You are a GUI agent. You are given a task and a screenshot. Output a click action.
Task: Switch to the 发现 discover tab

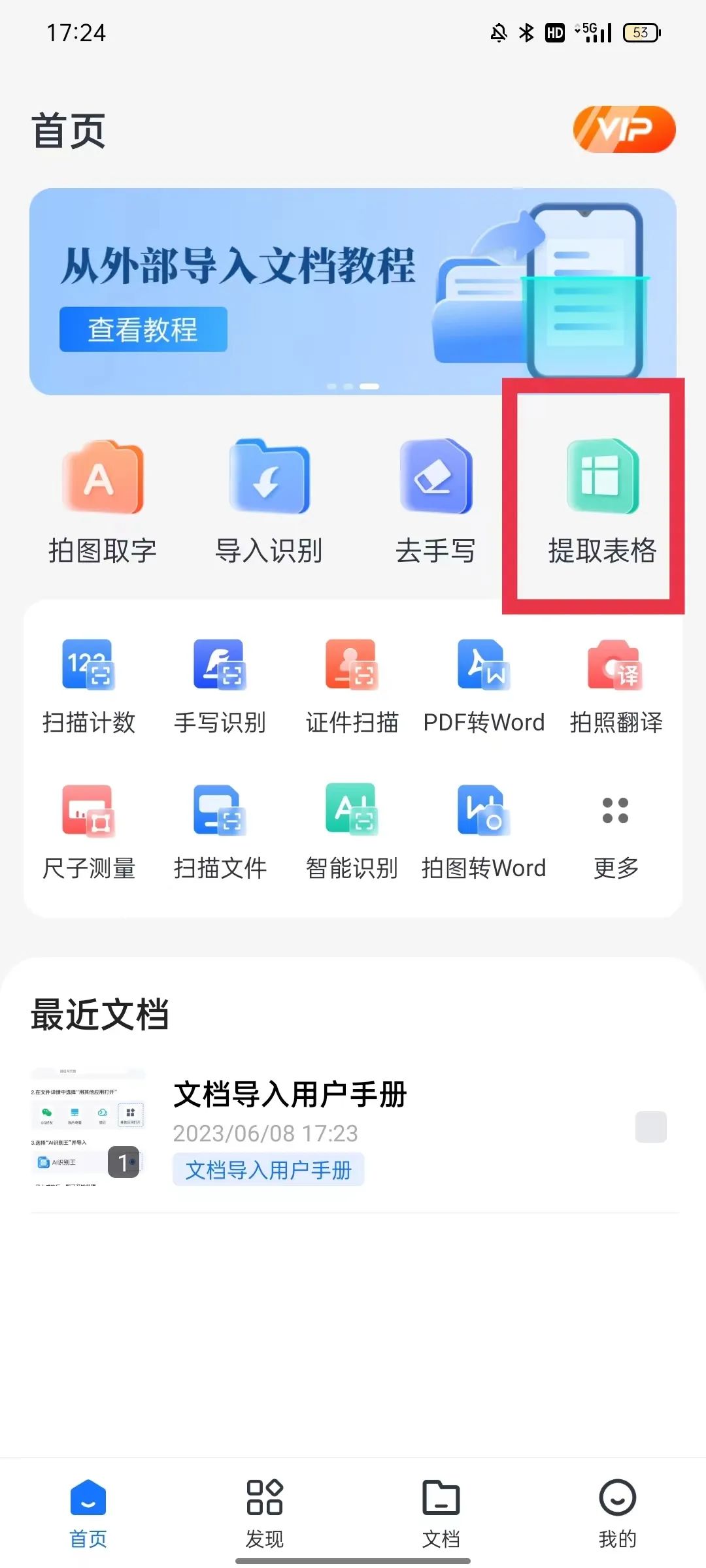(x=263, y=1509)
